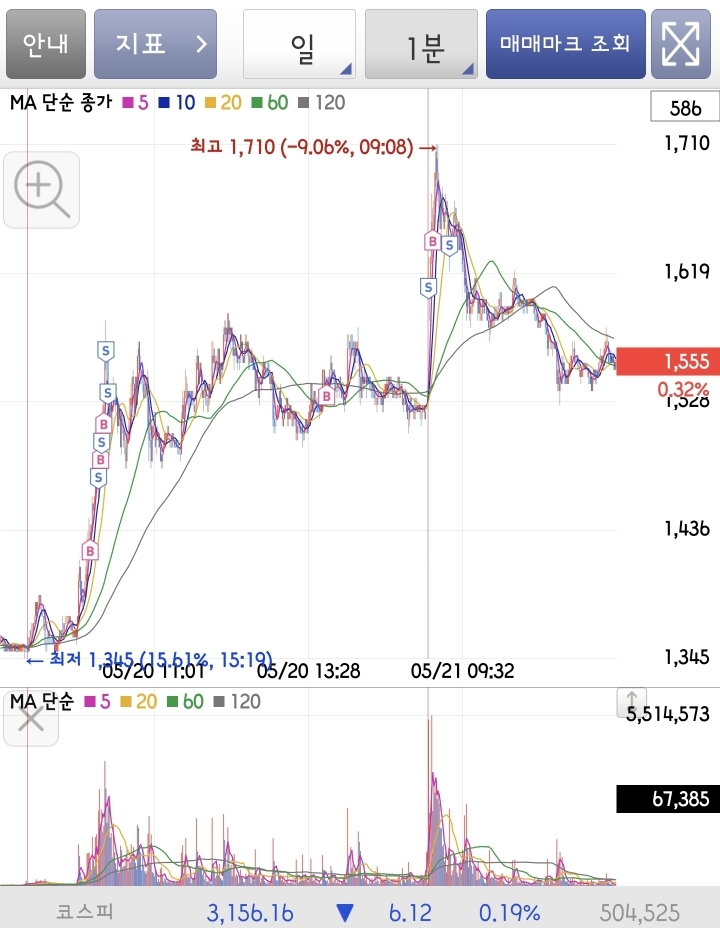Open the 지표 indicators menu
The height and width of the screenshot is (928, 720).
(155, 44)
